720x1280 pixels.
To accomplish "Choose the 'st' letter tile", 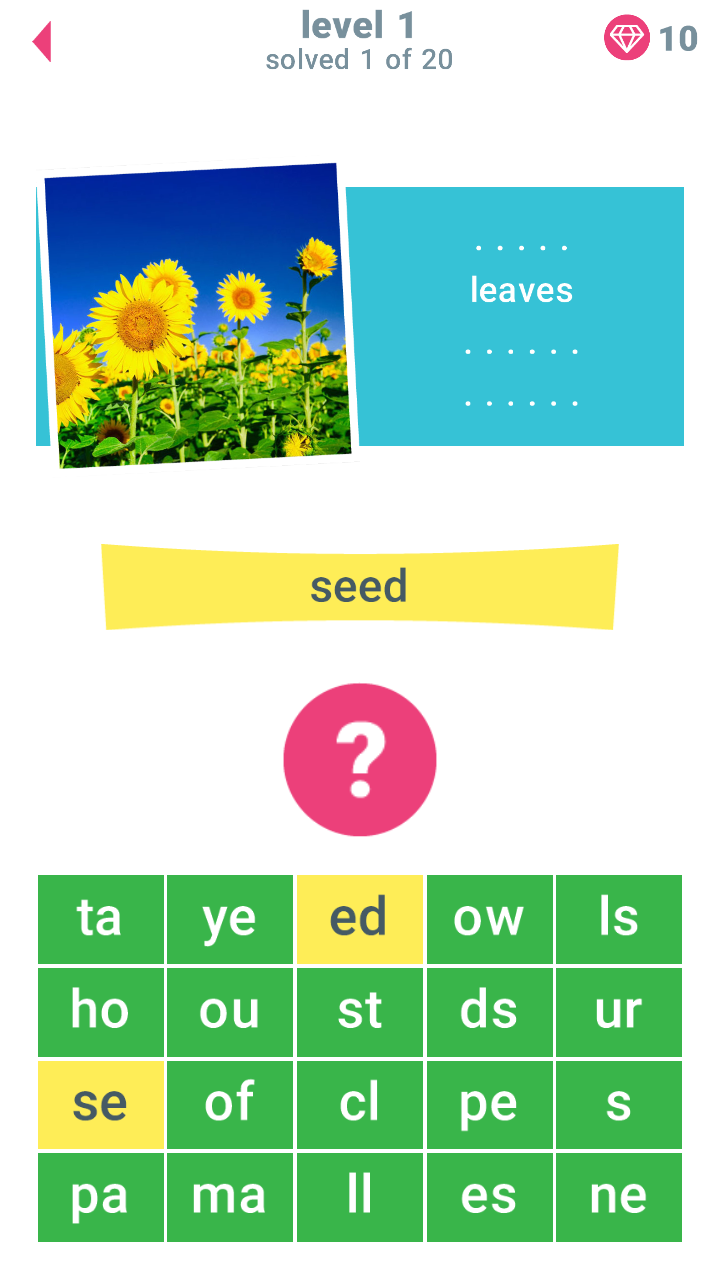I will [359, 1012].
